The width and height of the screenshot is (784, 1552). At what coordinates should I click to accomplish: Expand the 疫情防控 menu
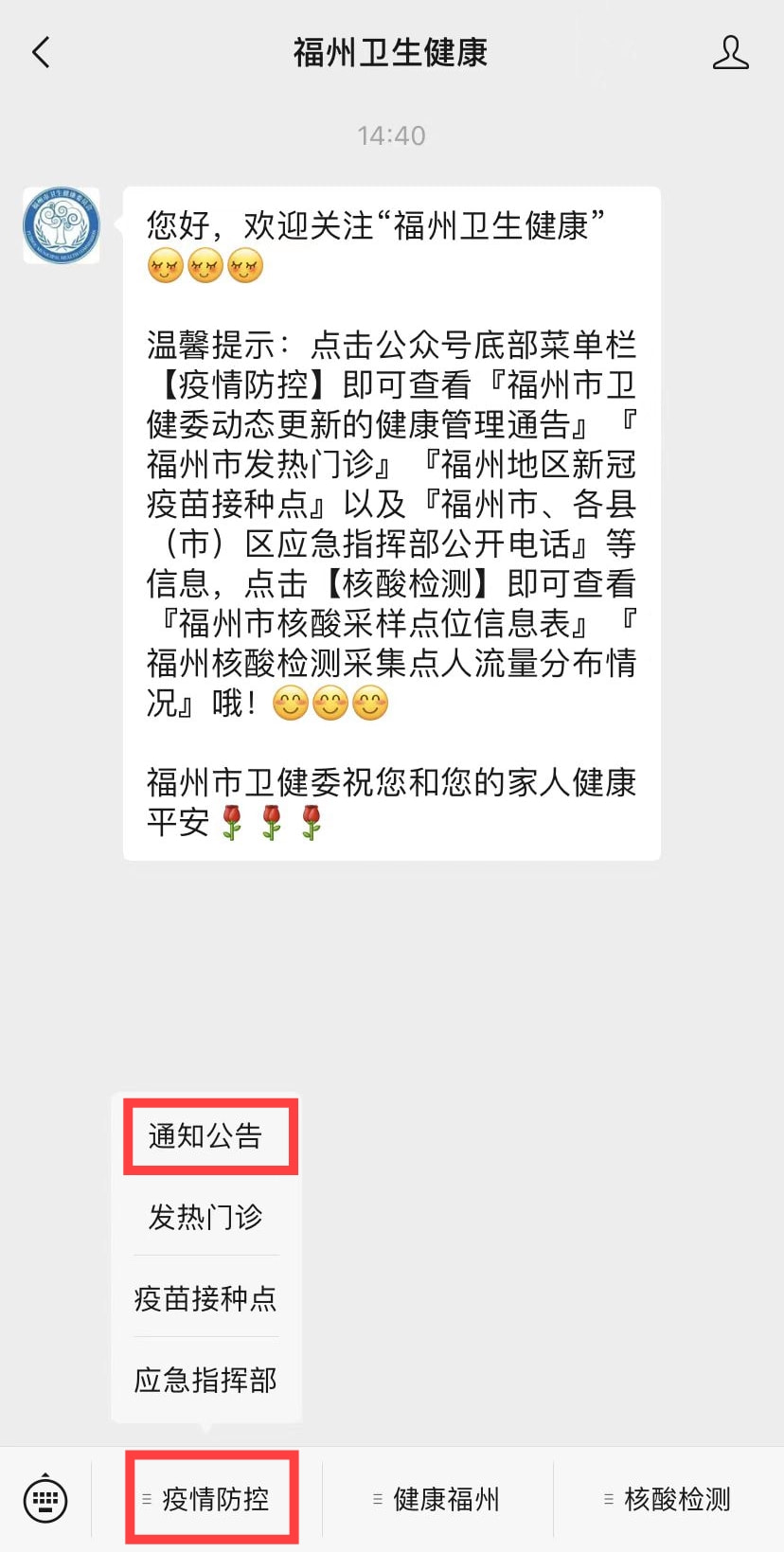(212, 1499)
